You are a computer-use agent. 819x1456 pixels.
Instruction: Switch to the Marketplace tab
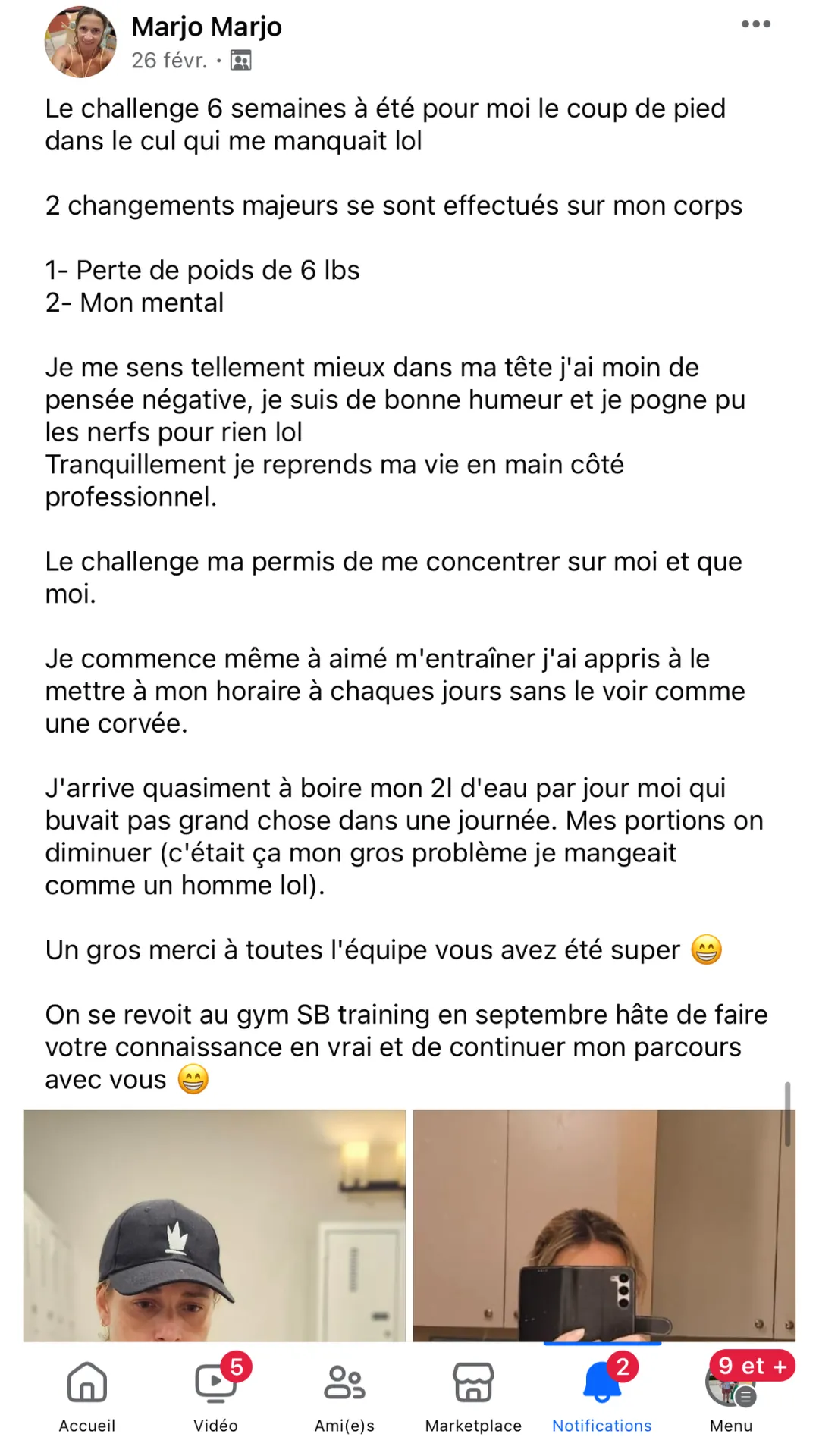(x=473, y=1397)
